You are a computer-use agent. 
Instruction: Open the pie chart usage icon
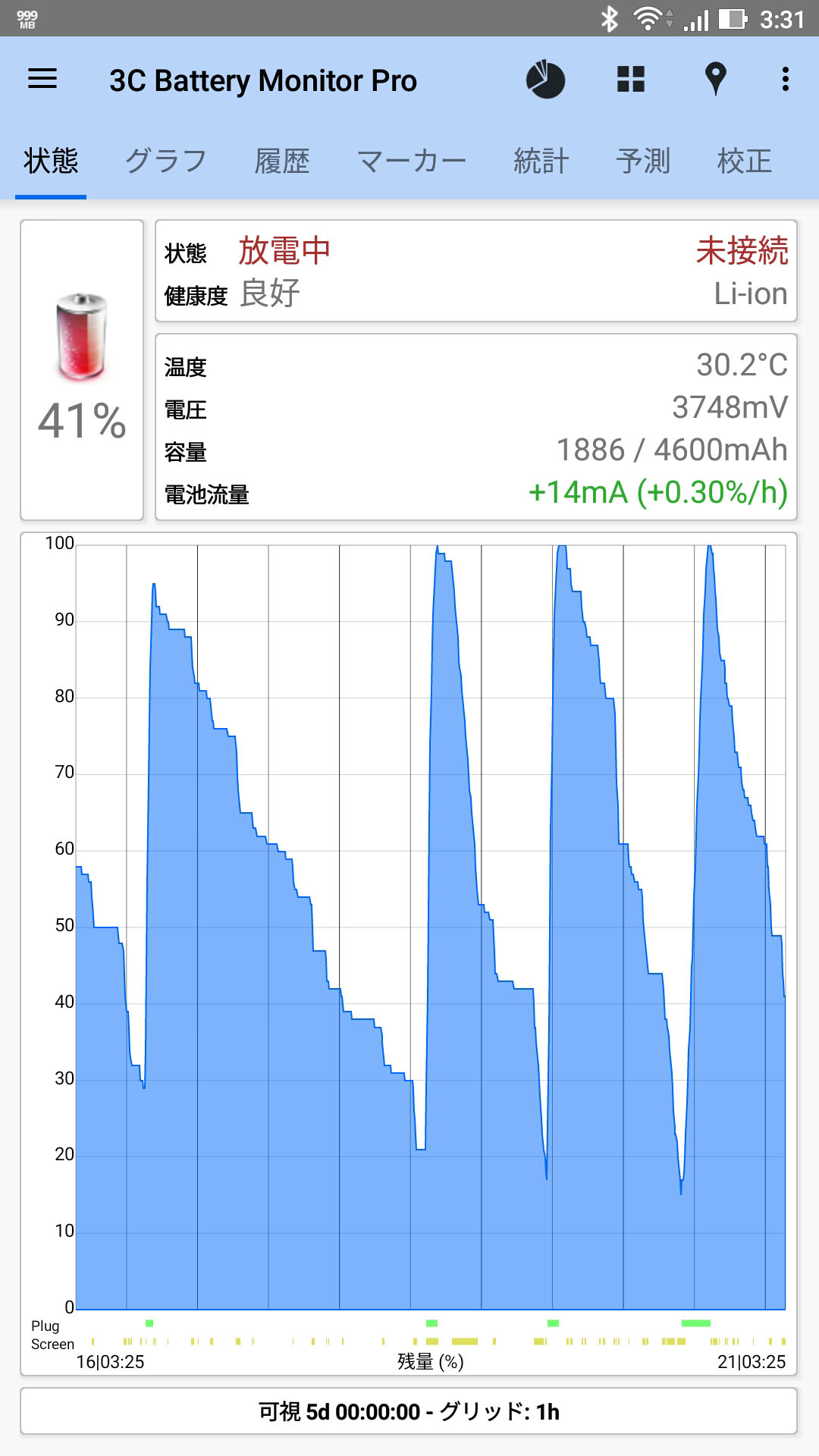pos(546,80)
